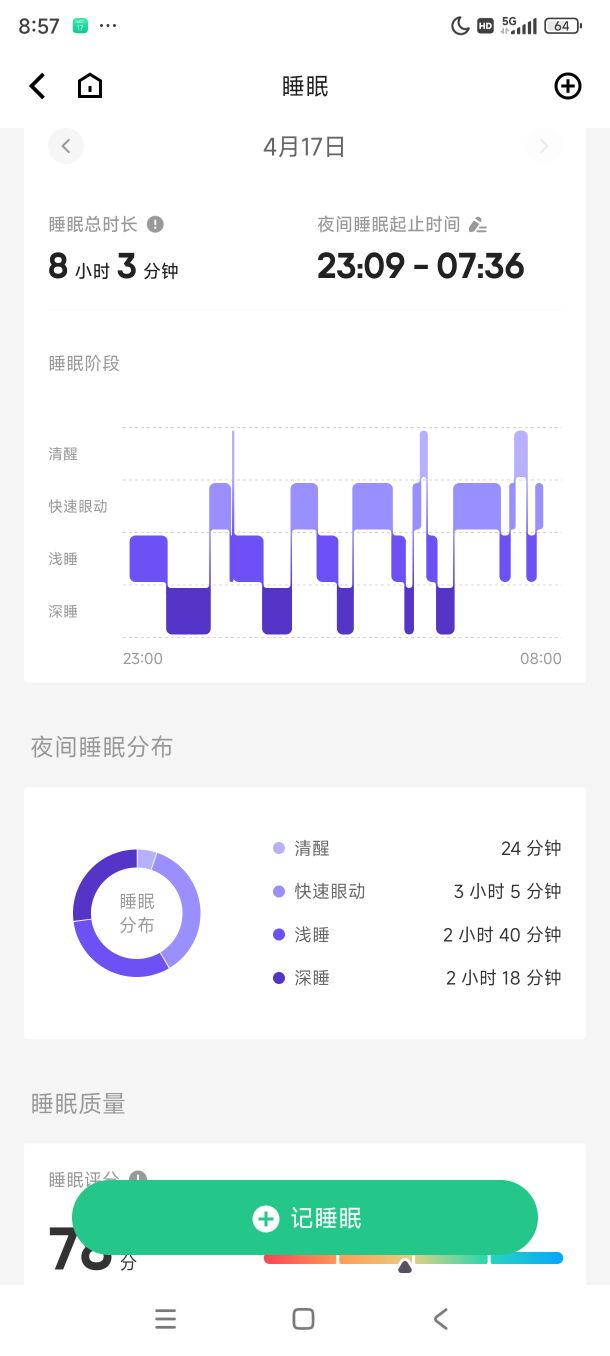
Task: Tap the system home button
Action: coord(304,1319)
